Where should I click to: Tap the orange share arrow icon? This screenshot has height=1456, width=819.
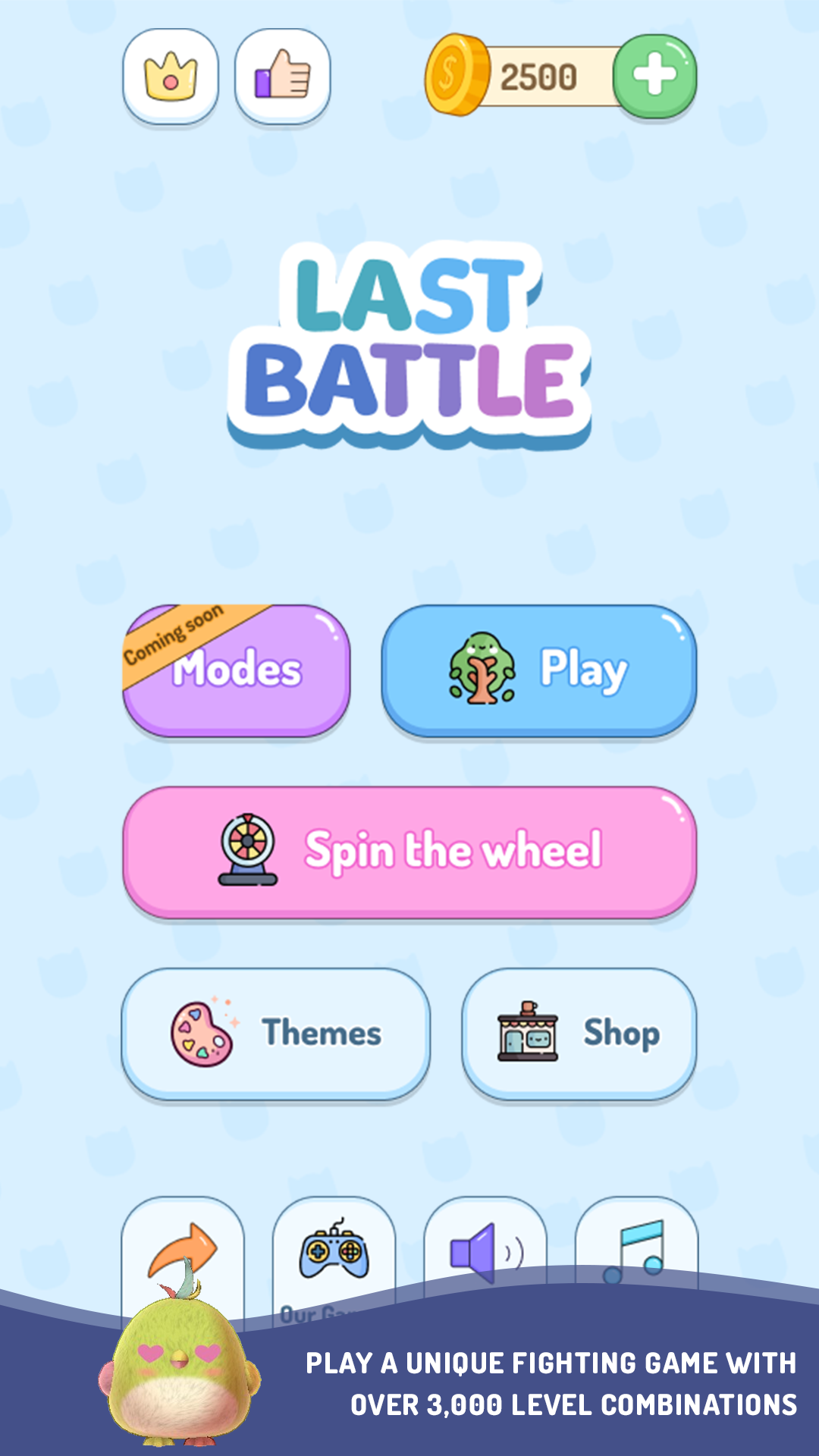[x=183, y=1247]
